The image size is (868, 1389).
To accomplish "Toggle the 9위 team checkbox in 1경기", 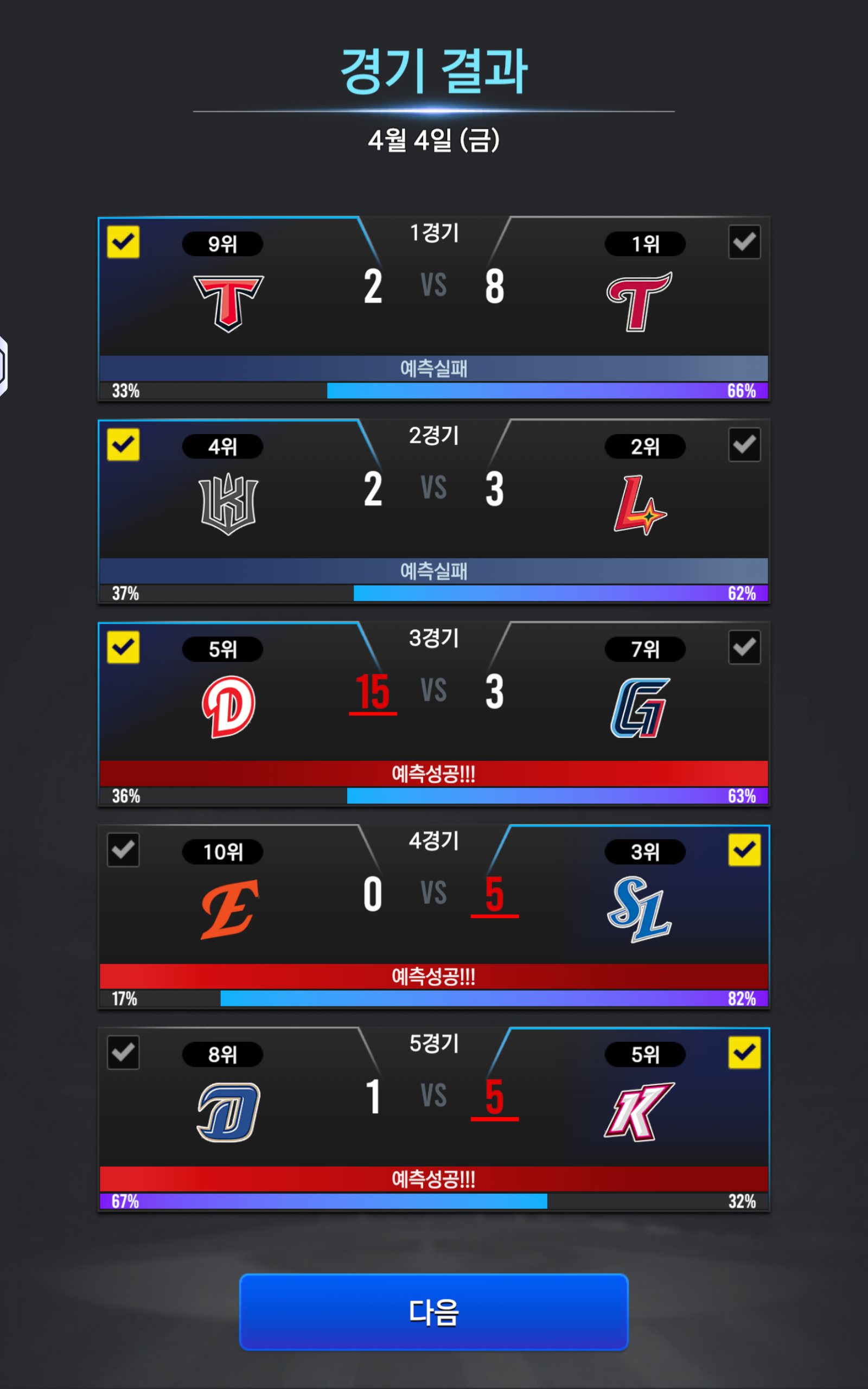I will [124, 242].
